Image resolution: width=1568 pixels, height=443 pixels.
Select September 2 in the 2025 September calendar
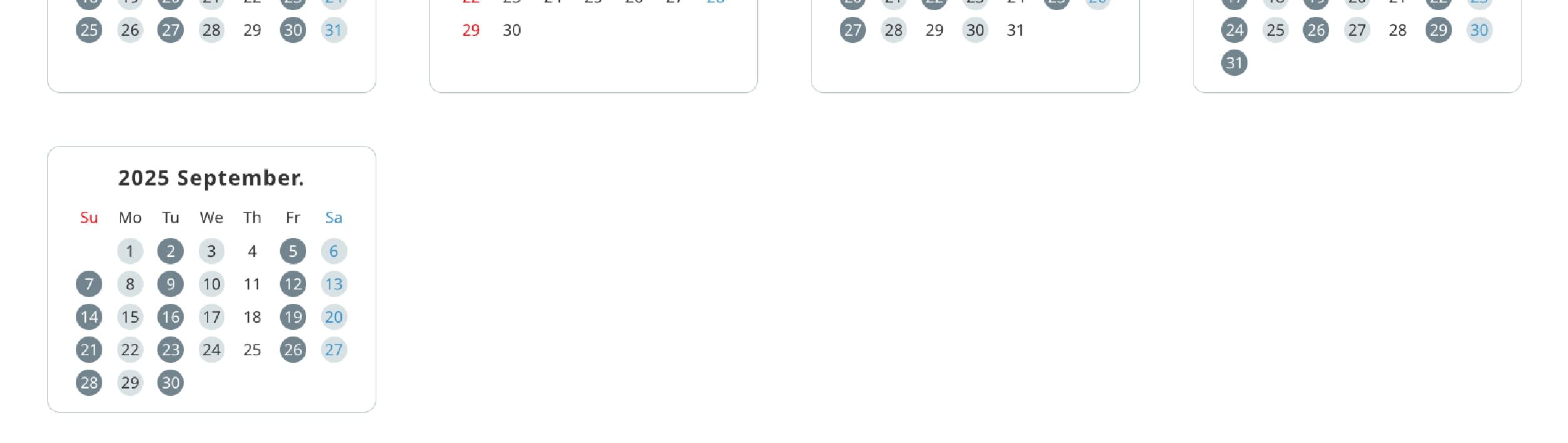pos(171,251)
